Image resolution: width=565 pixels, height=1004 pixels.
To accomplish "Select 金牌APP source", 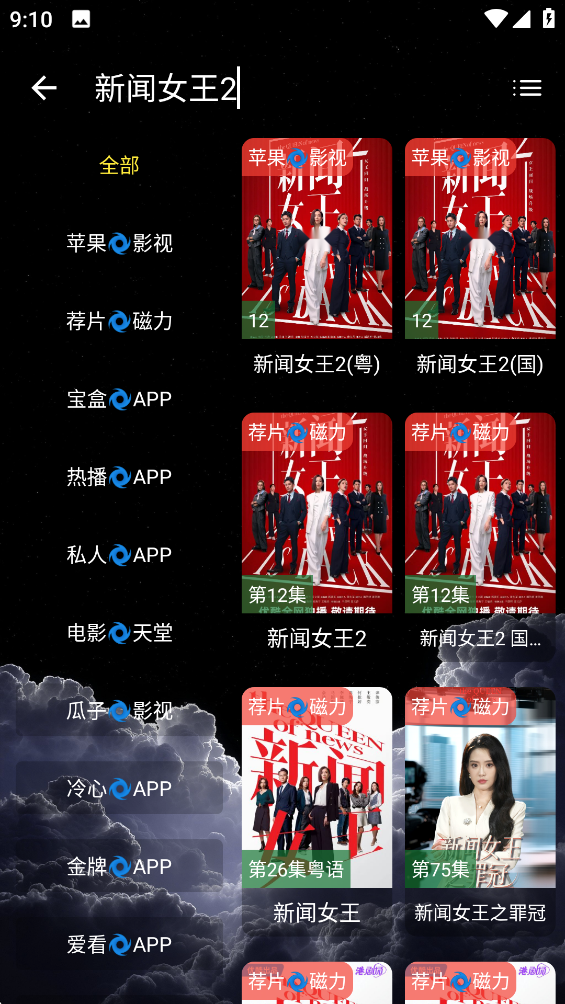I will [x=119, y=866].
